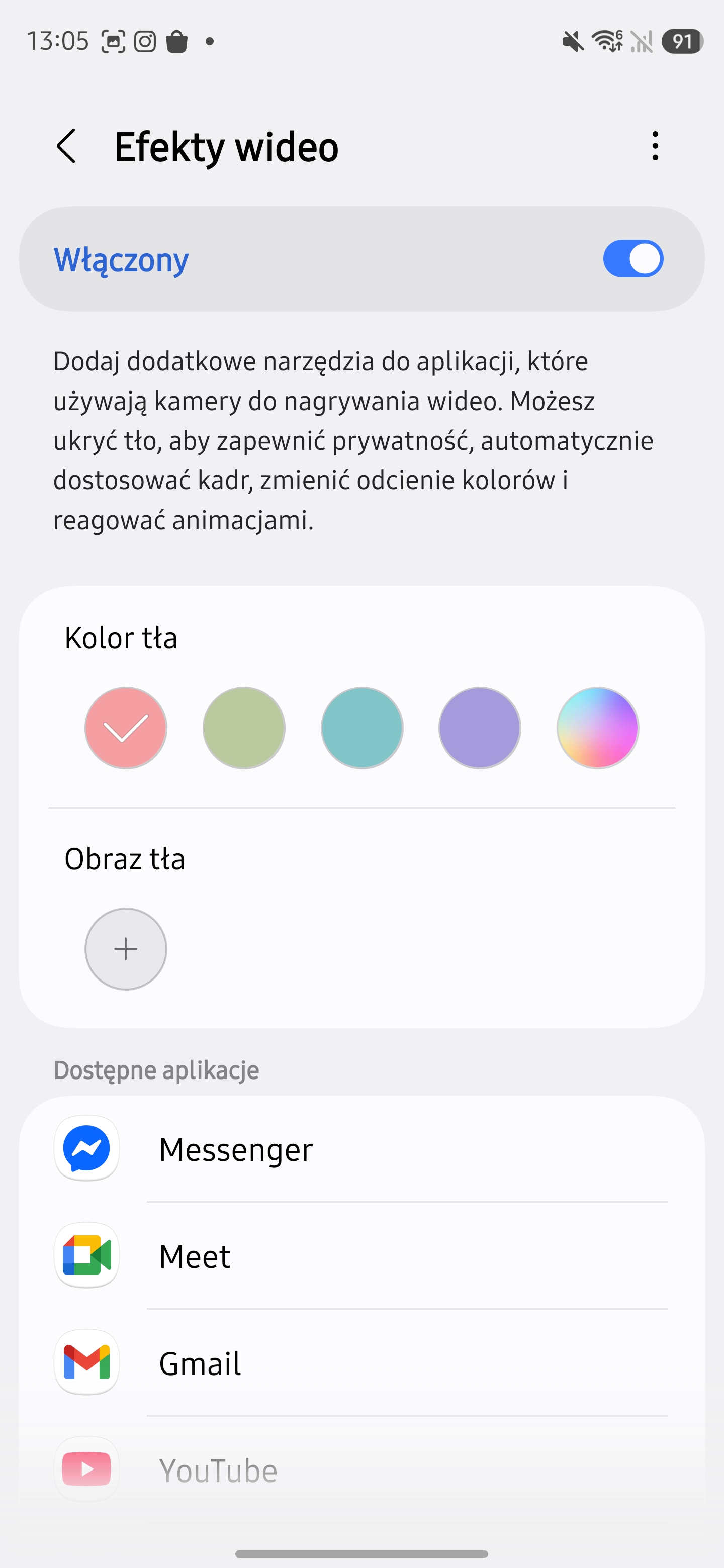This screenshot has height=1568, width=724.
Task: Turn off the Włączony switch
Action: [632, 259]
